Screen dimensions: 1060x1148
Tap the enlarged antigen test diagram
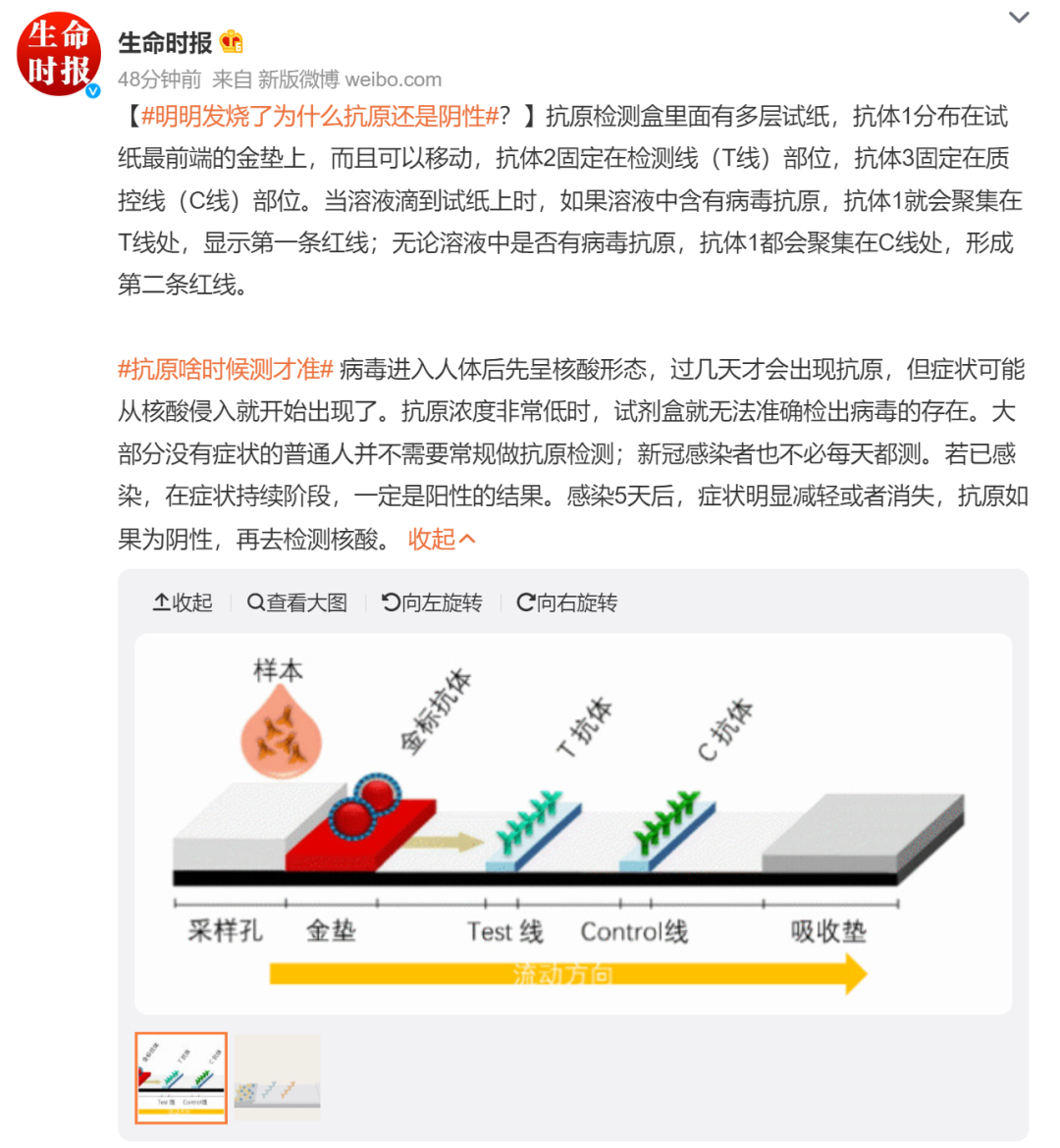[x=572, y=824]
